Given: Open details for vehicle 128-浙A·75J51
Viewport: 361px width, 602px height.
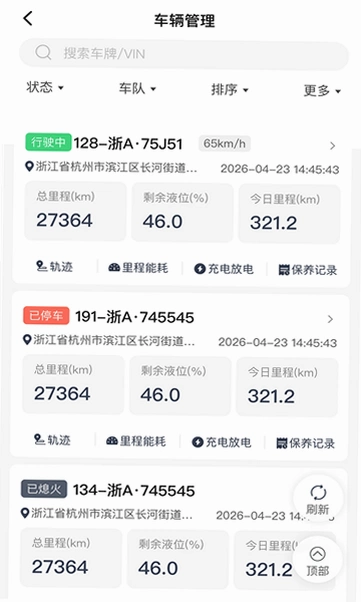Looking at the screenshot, I should coord(333,146).
